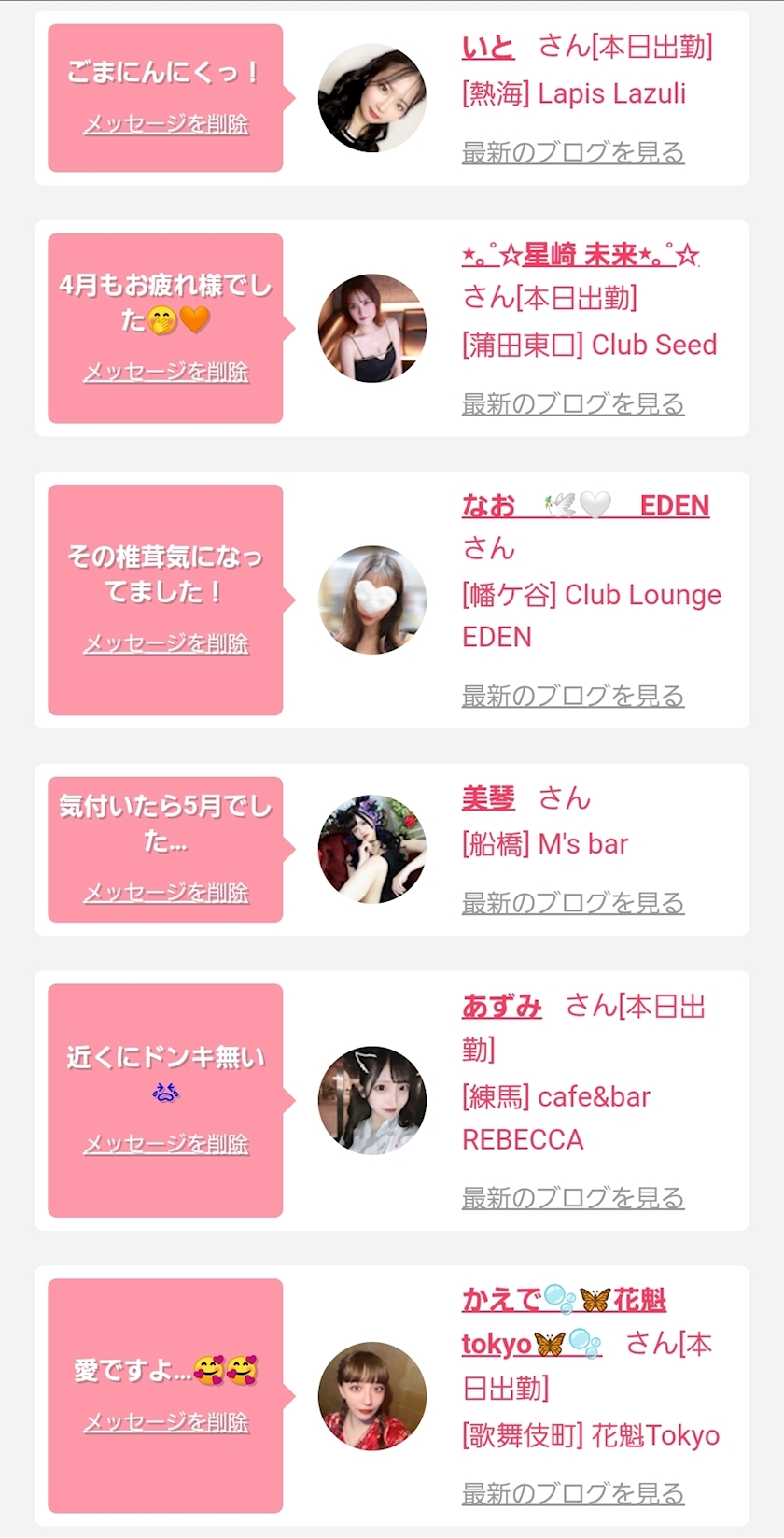View 美琴's latest blog from M's bar

(573, 903)
